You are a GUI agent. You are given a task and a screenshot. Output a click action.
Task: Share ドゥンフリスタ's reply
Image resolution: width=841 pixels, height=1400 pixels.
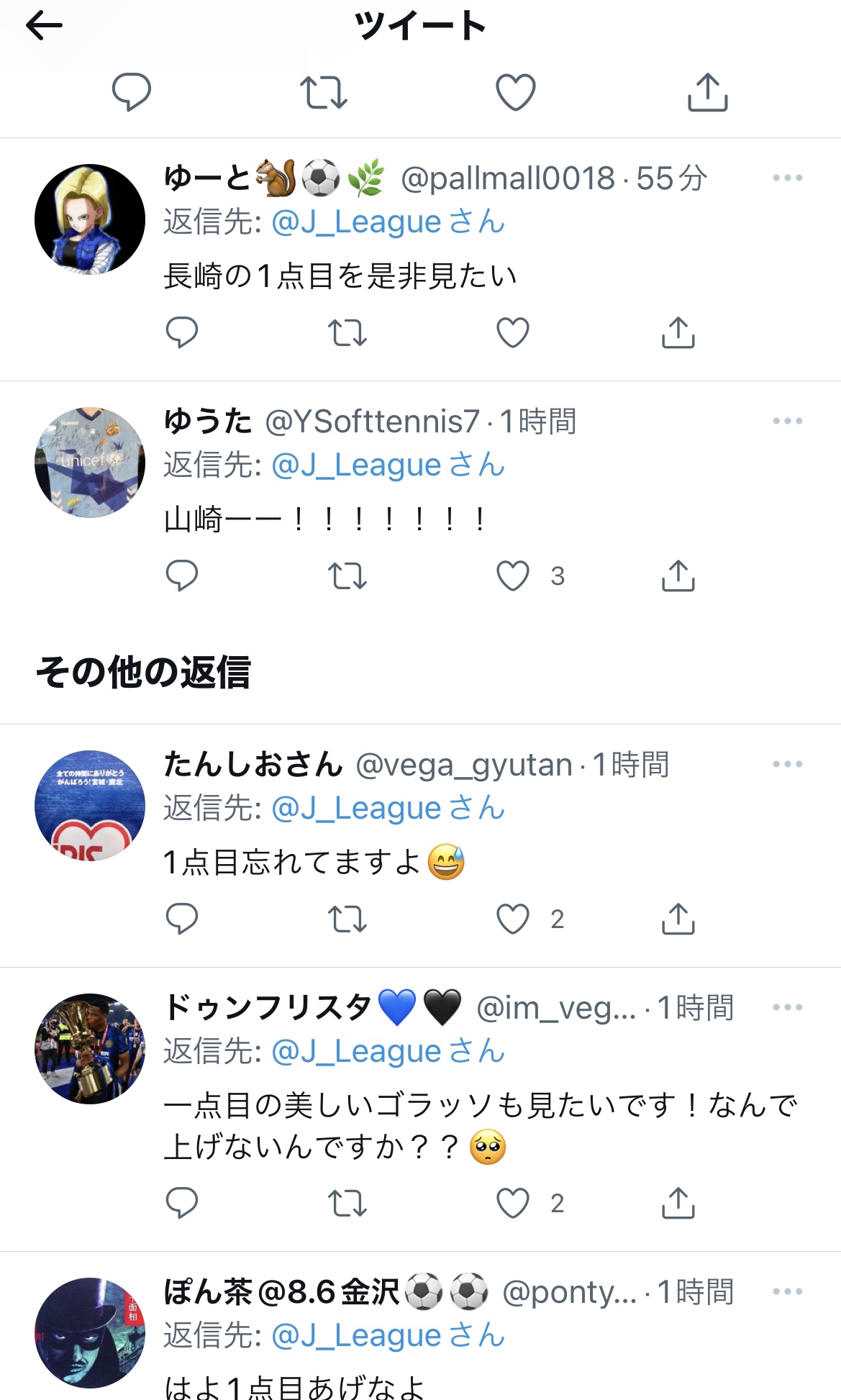click(x=678, y=1203)
